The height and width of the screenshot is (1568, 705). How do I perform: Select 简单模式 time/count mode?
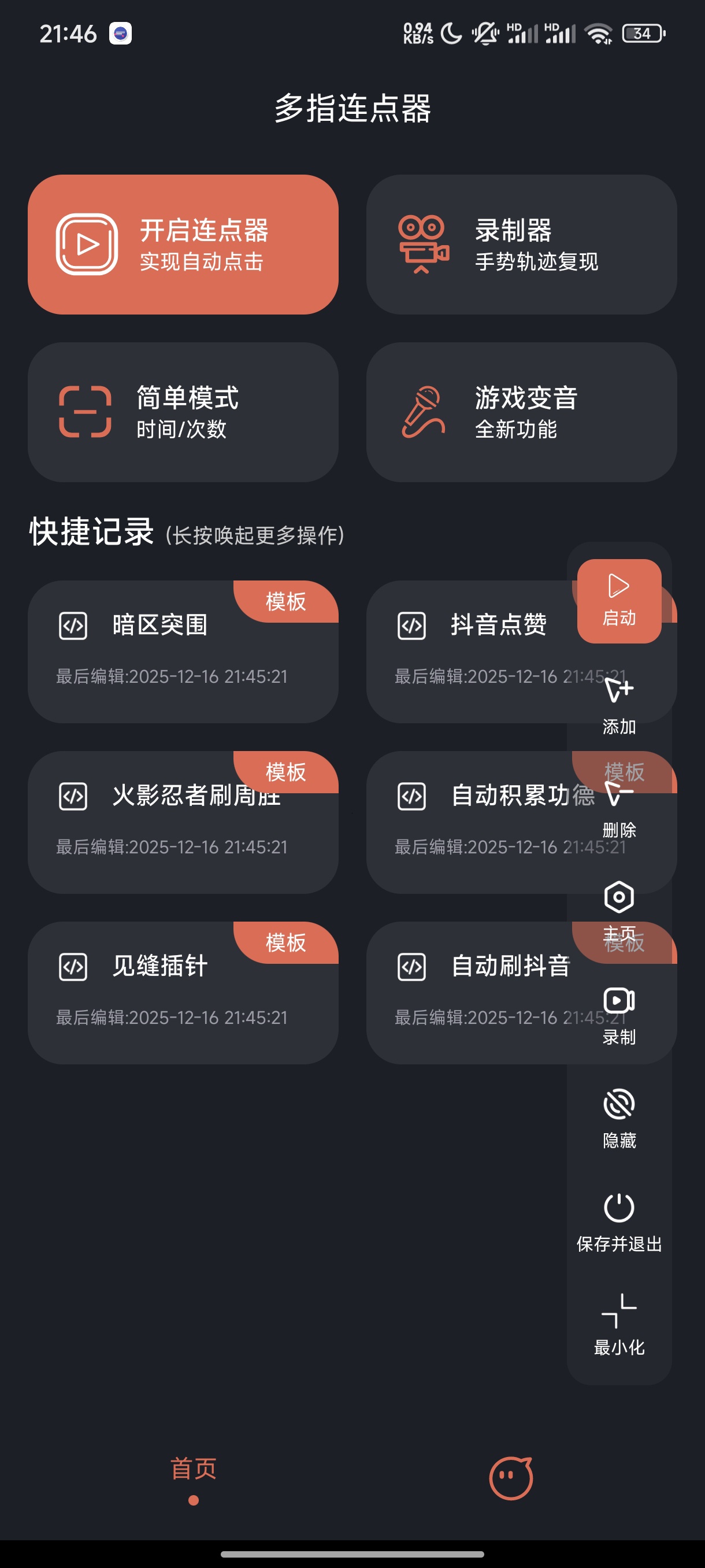pos(183,412)
